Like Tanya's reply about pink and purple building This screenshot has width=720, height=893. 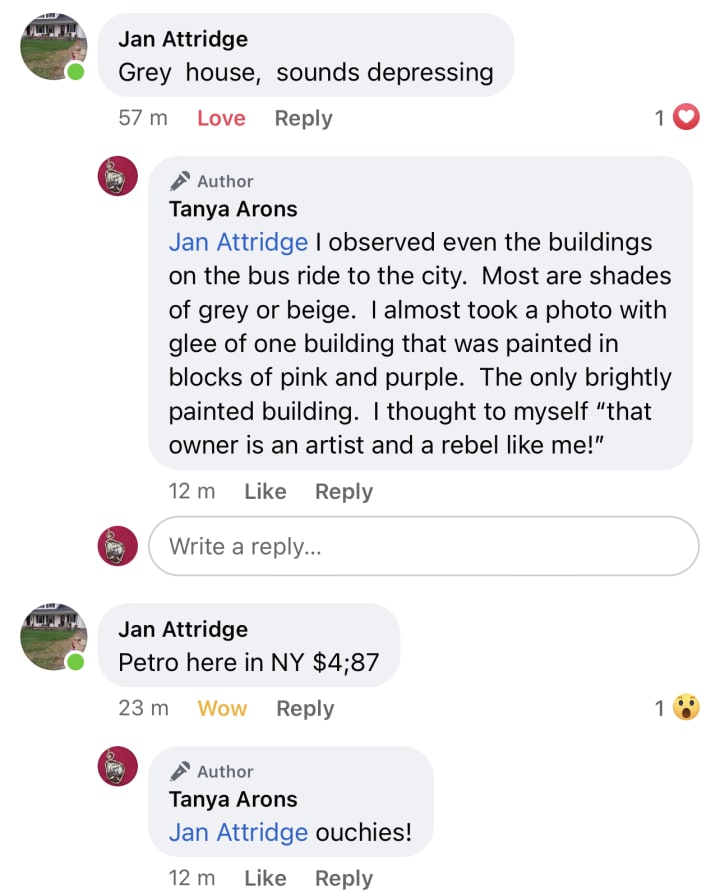point(265,491)
